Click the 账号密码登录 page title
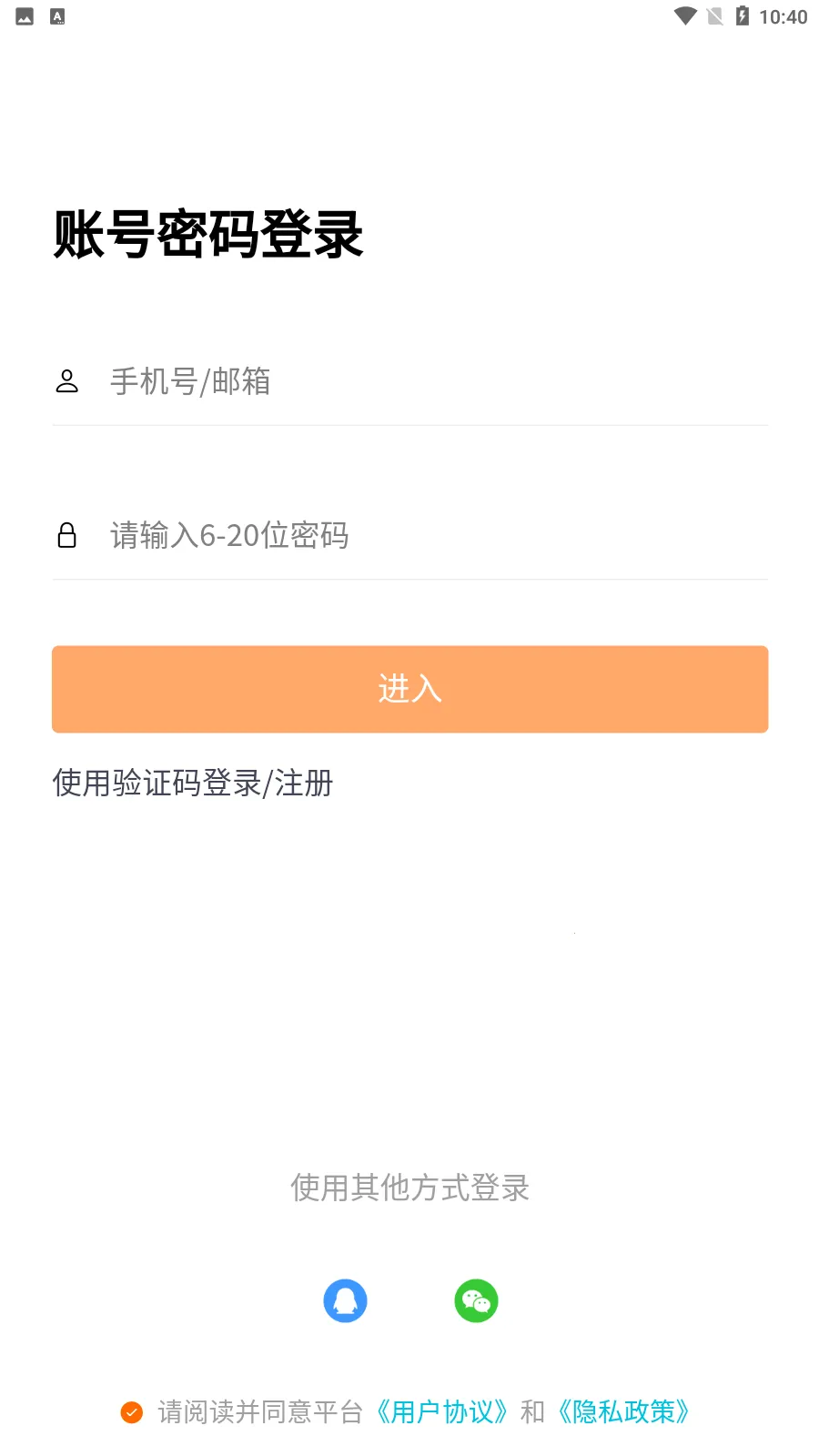The height and width of the screenshot is (1456, 819). click(x=207, y=234)
